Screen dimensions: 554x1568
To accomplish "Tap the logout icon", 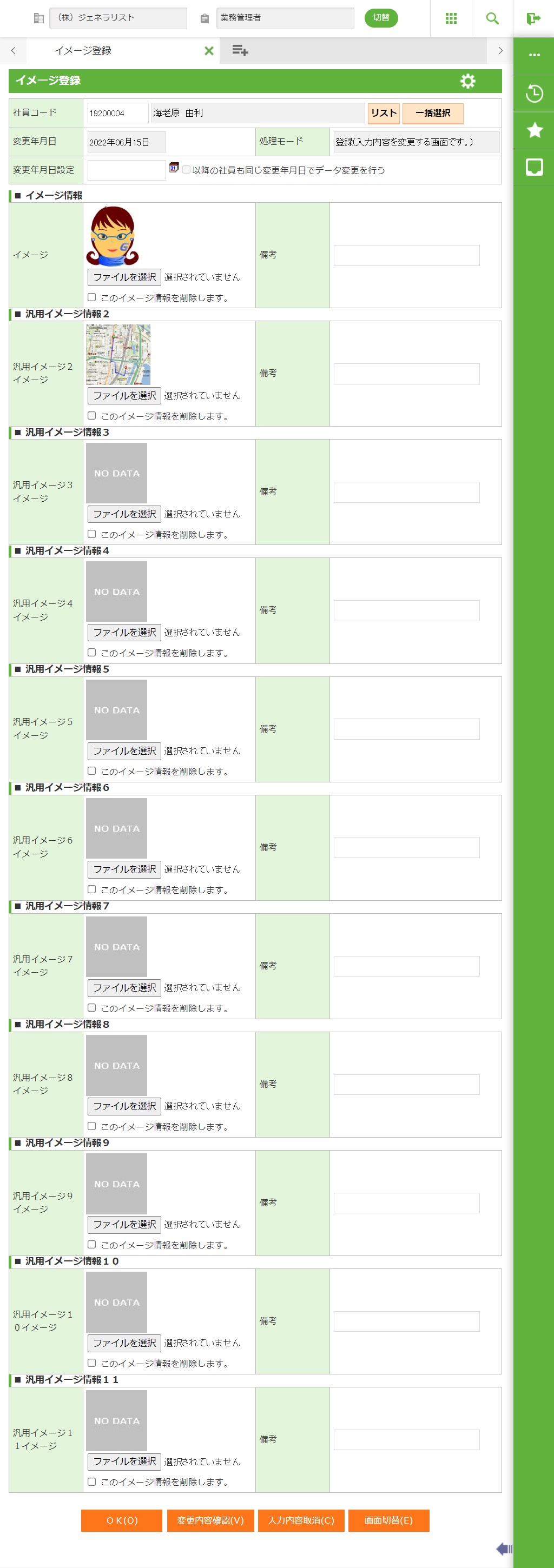I will 533,18.
